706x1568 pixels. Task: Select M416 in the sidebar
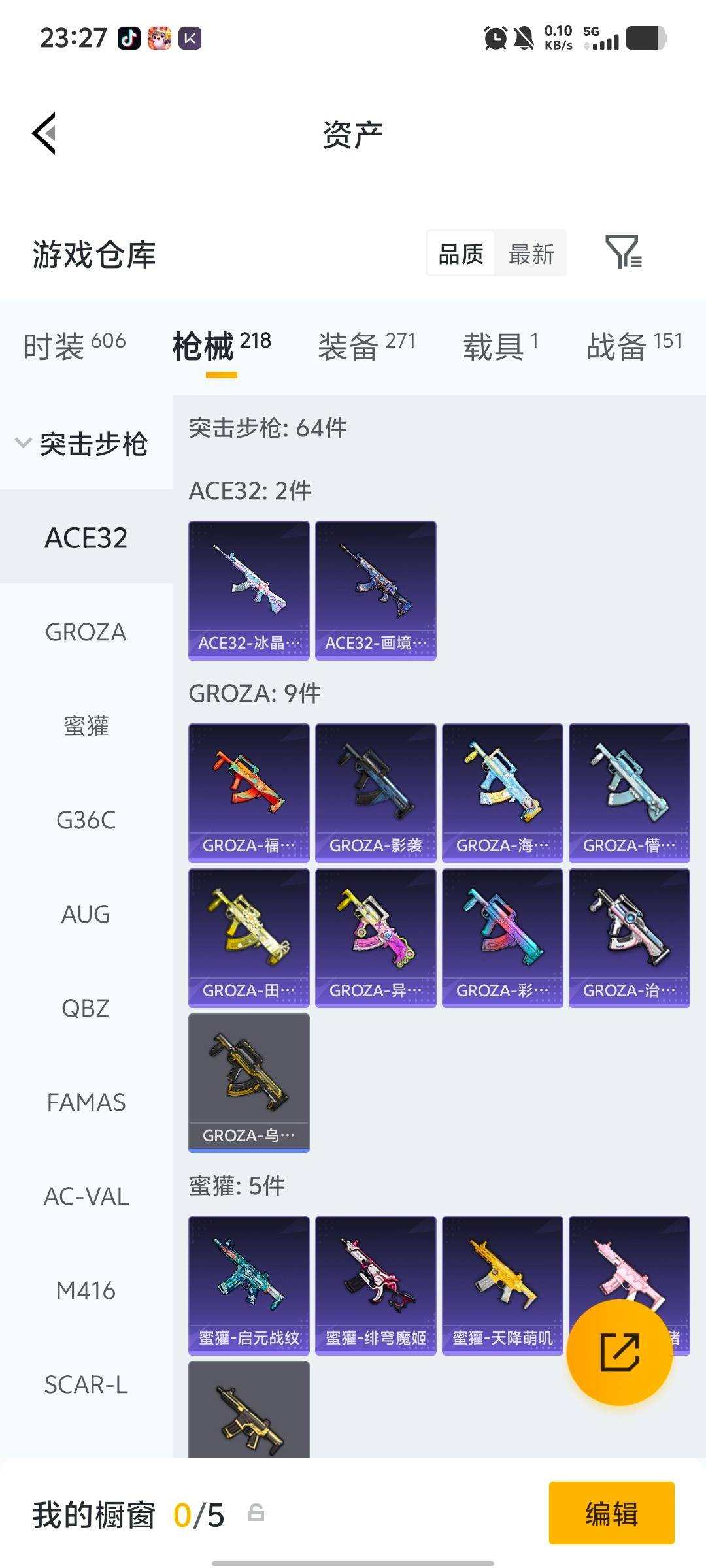pos(86,1290)
